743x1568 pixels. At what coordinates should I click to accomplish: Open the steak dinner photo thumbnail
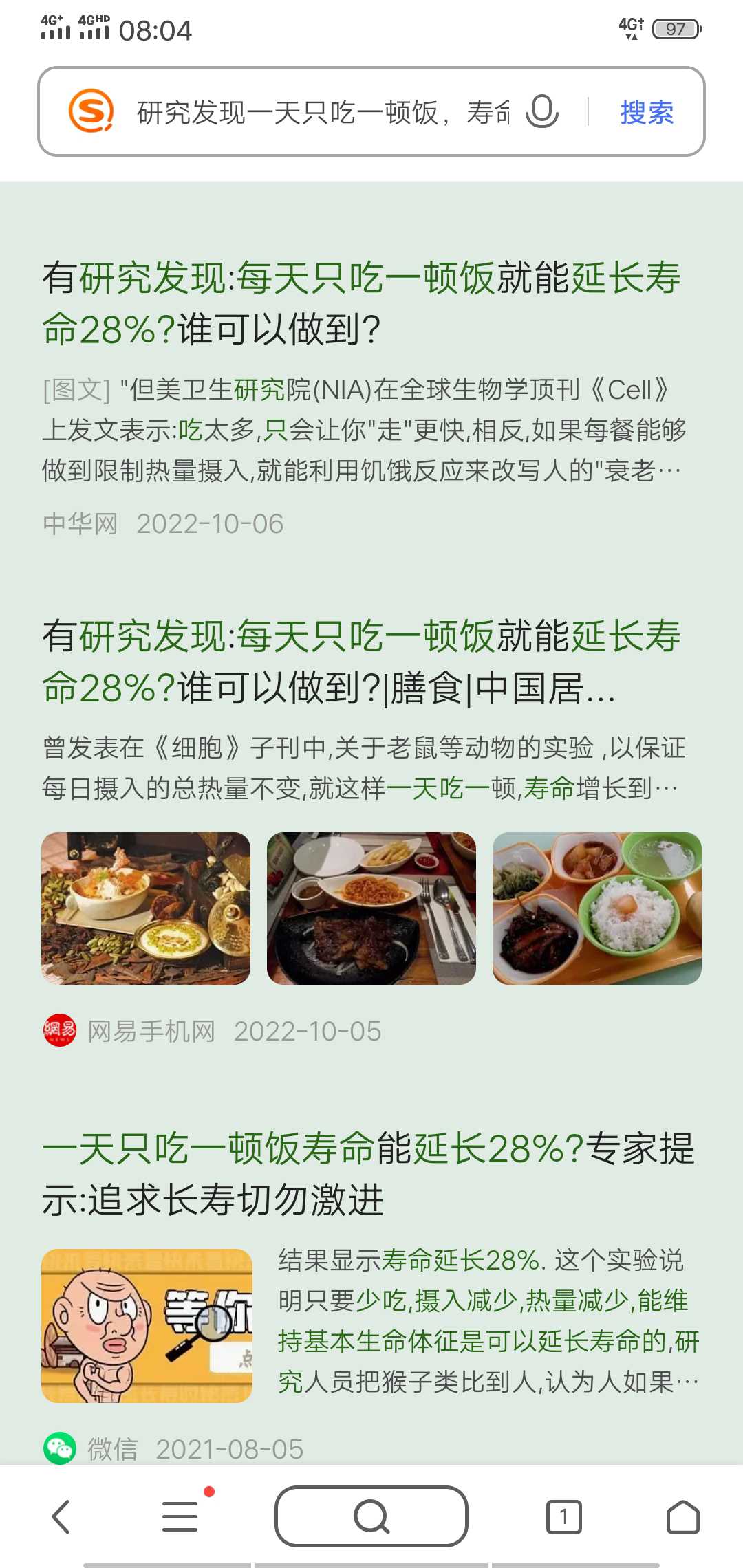371,908
